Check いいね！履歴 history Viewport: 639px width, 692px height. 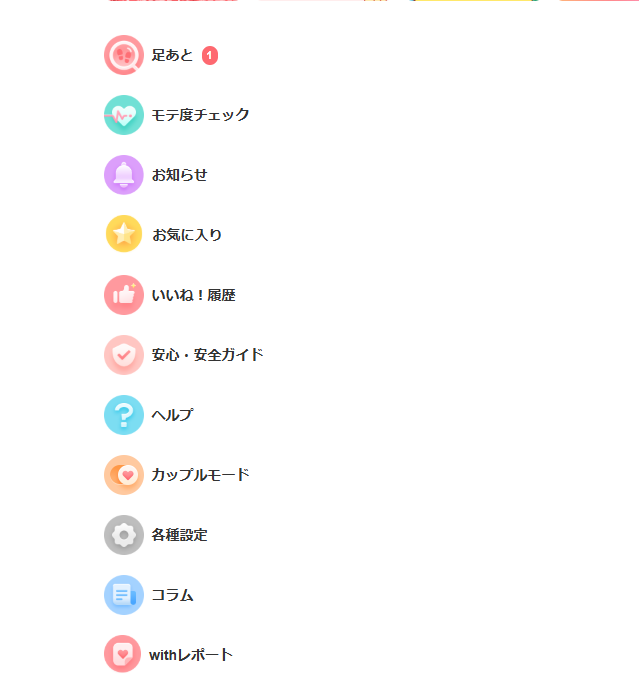point(193,295)
